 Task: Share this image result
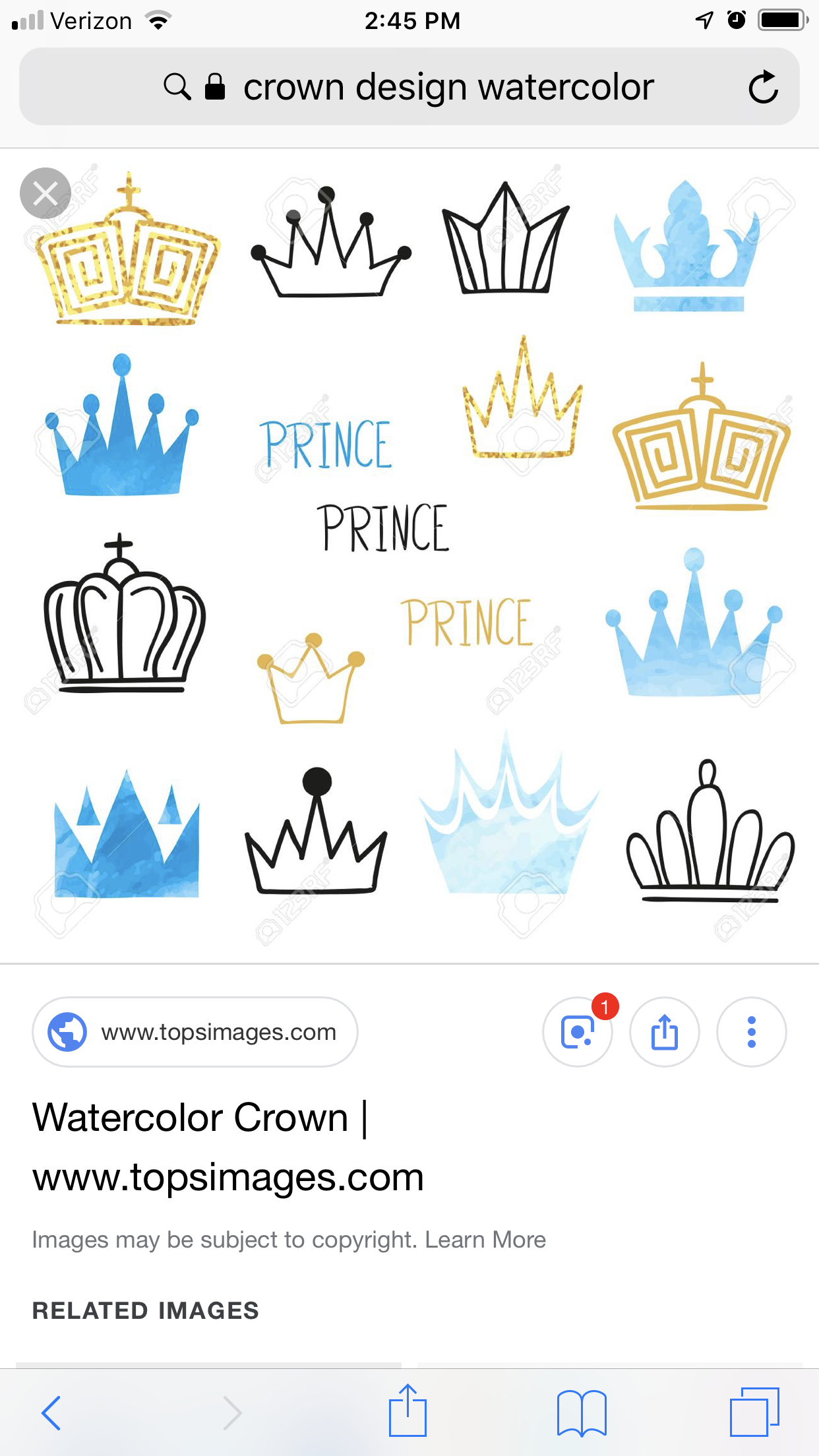click(665, 1032)
